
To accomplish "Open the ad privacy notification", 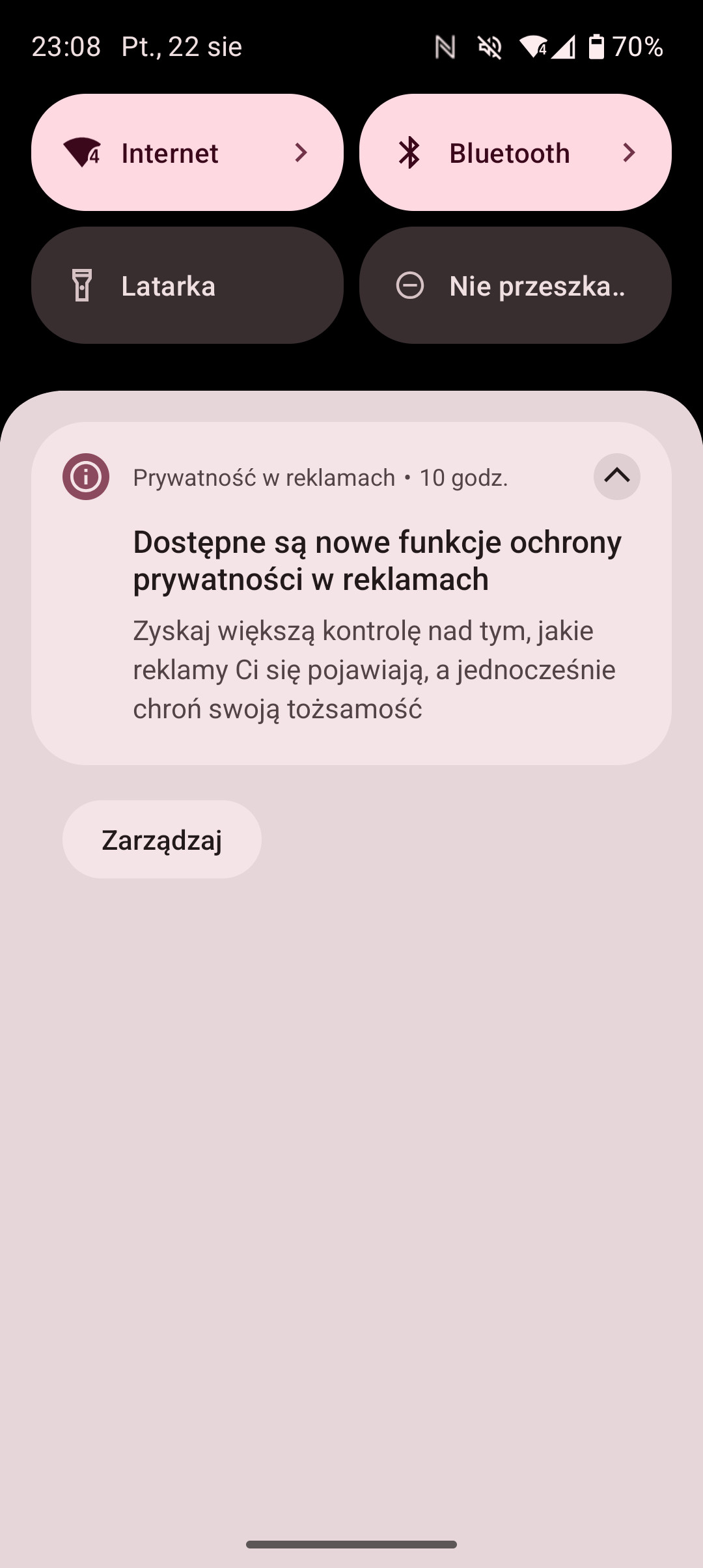I will (351, 593).
